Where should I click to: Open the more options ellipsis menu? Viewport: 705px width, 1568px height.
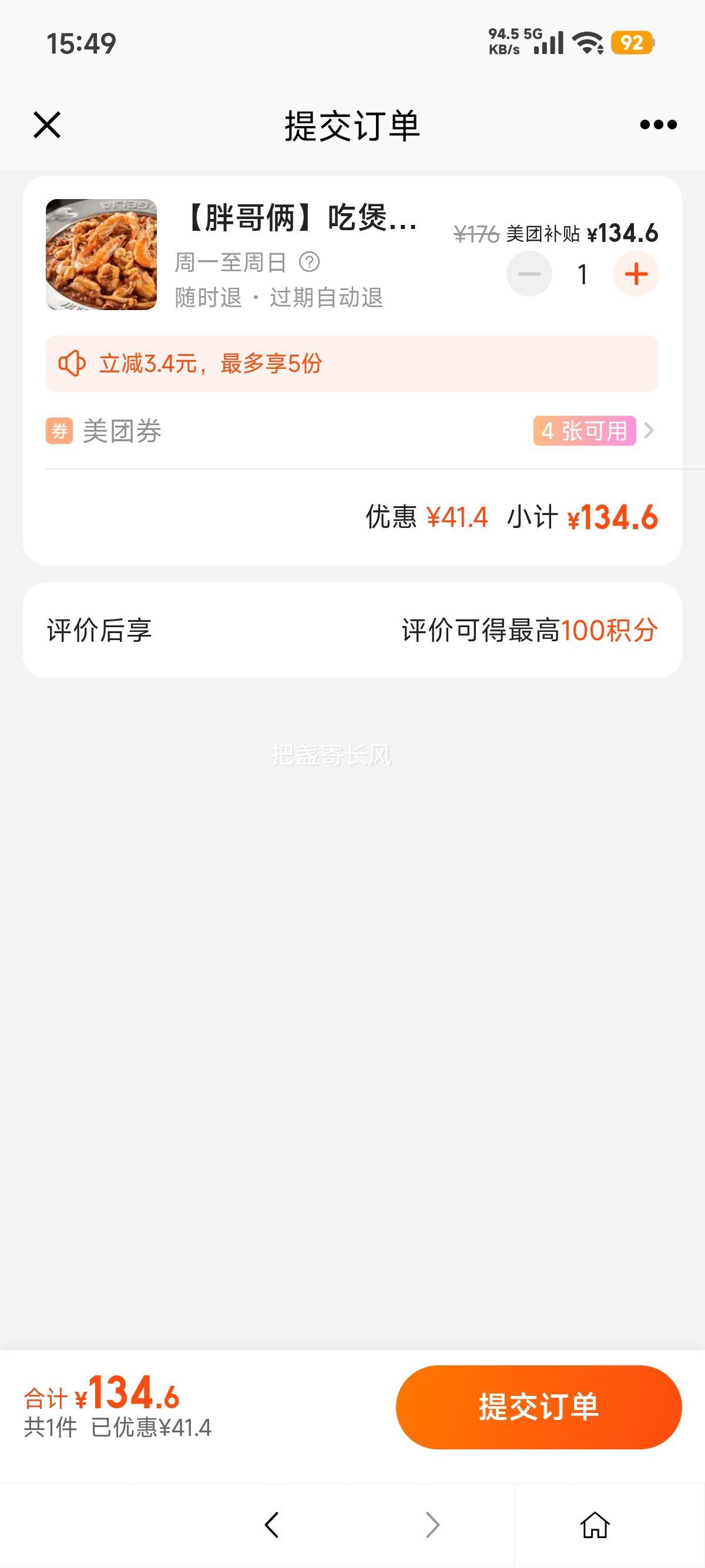click(x=656, y=125)
